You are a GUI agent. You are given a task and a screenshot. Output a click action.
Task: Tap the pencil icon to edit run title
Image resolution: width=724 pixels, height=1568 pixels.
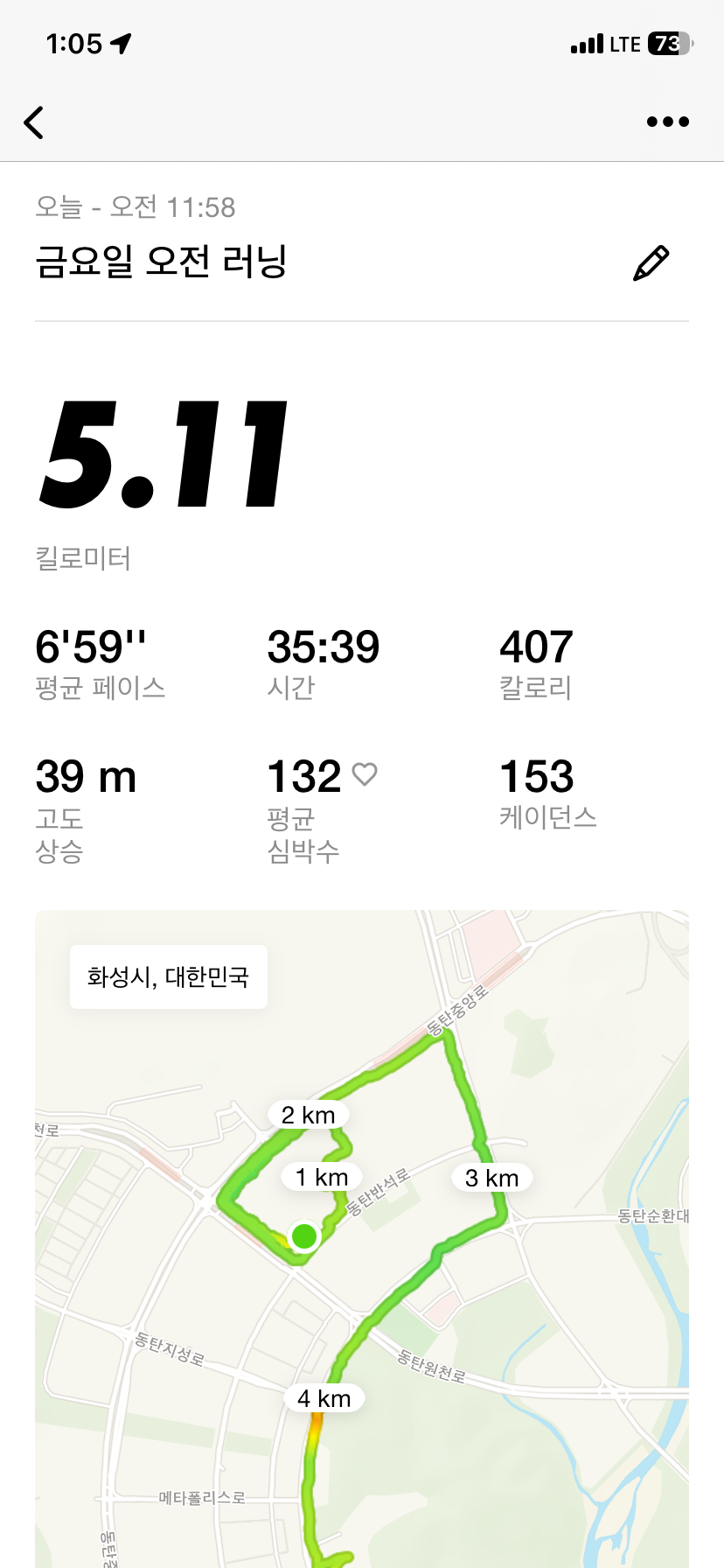click(x=651, y=262)
